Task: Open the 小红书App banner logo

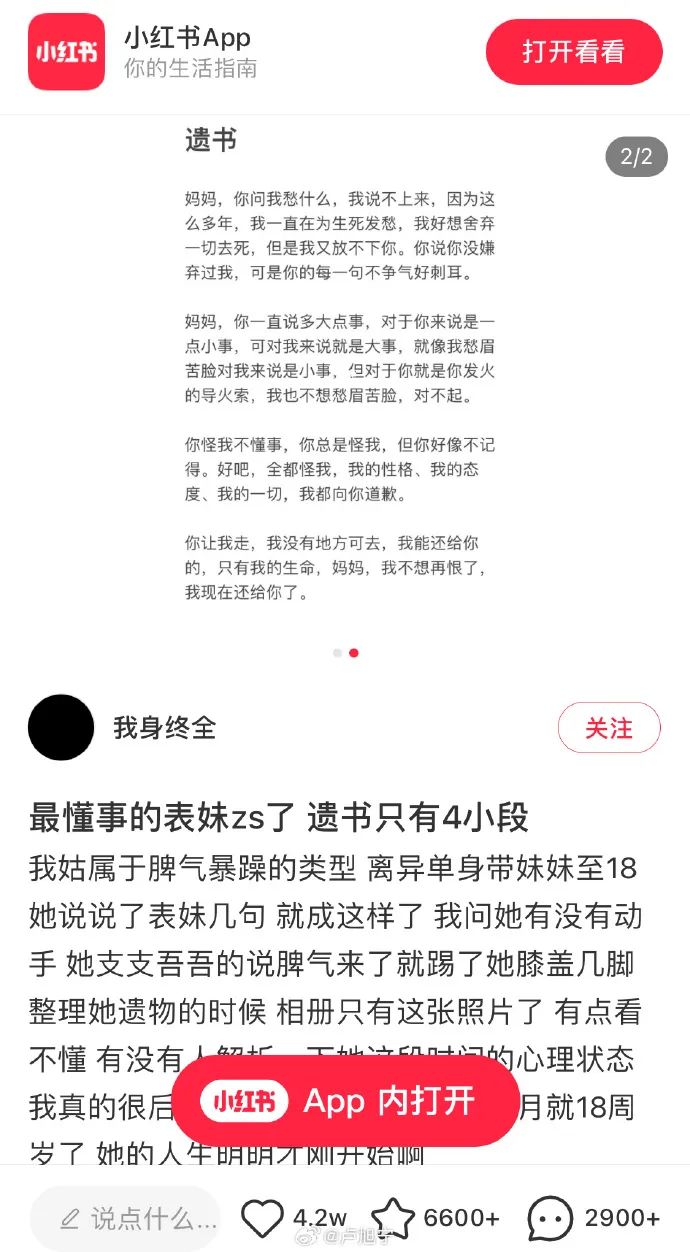Action: pyautogui.click(x=66, y=51)
